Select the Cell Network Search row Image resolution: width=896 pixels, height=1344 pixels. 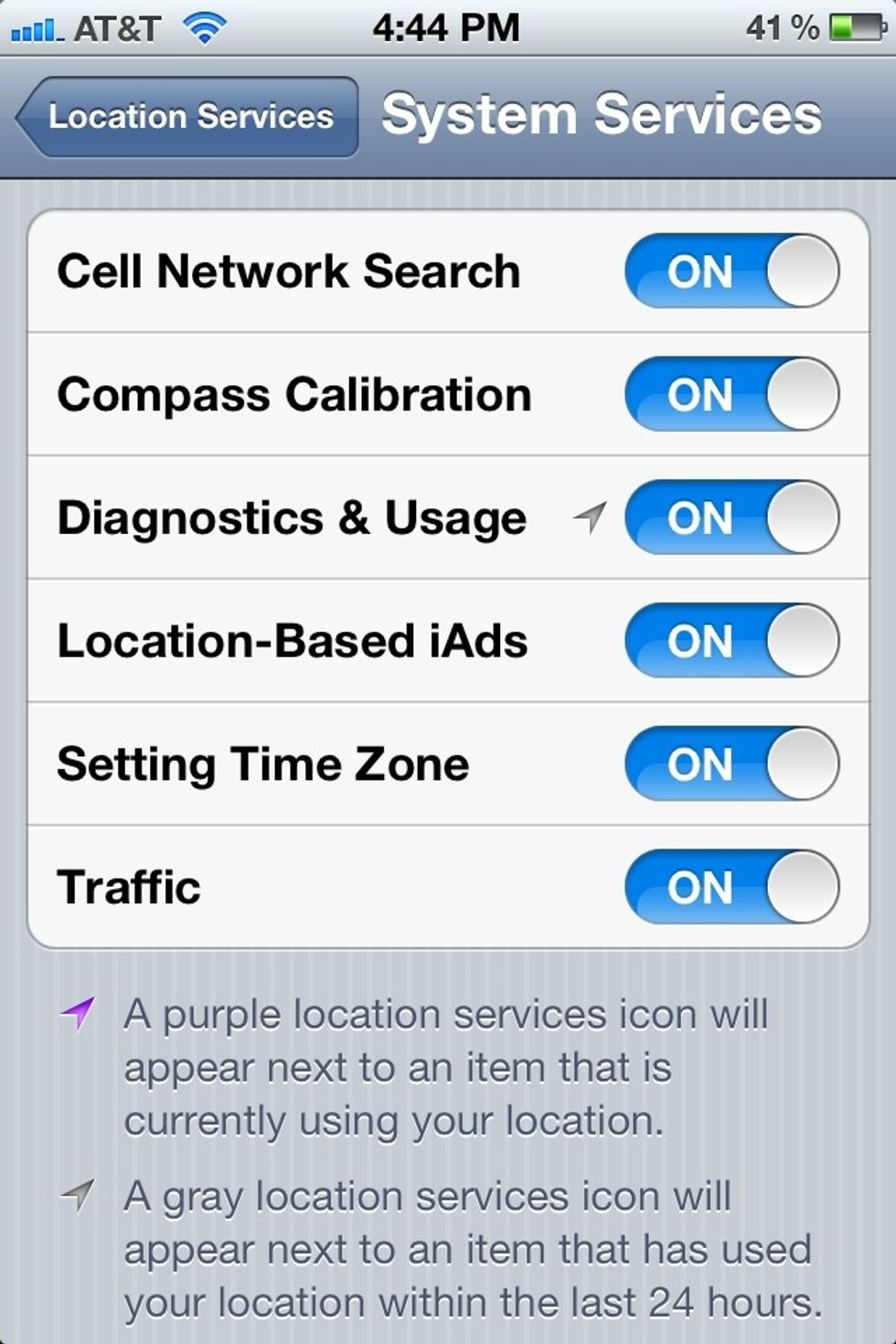[289, 271]
